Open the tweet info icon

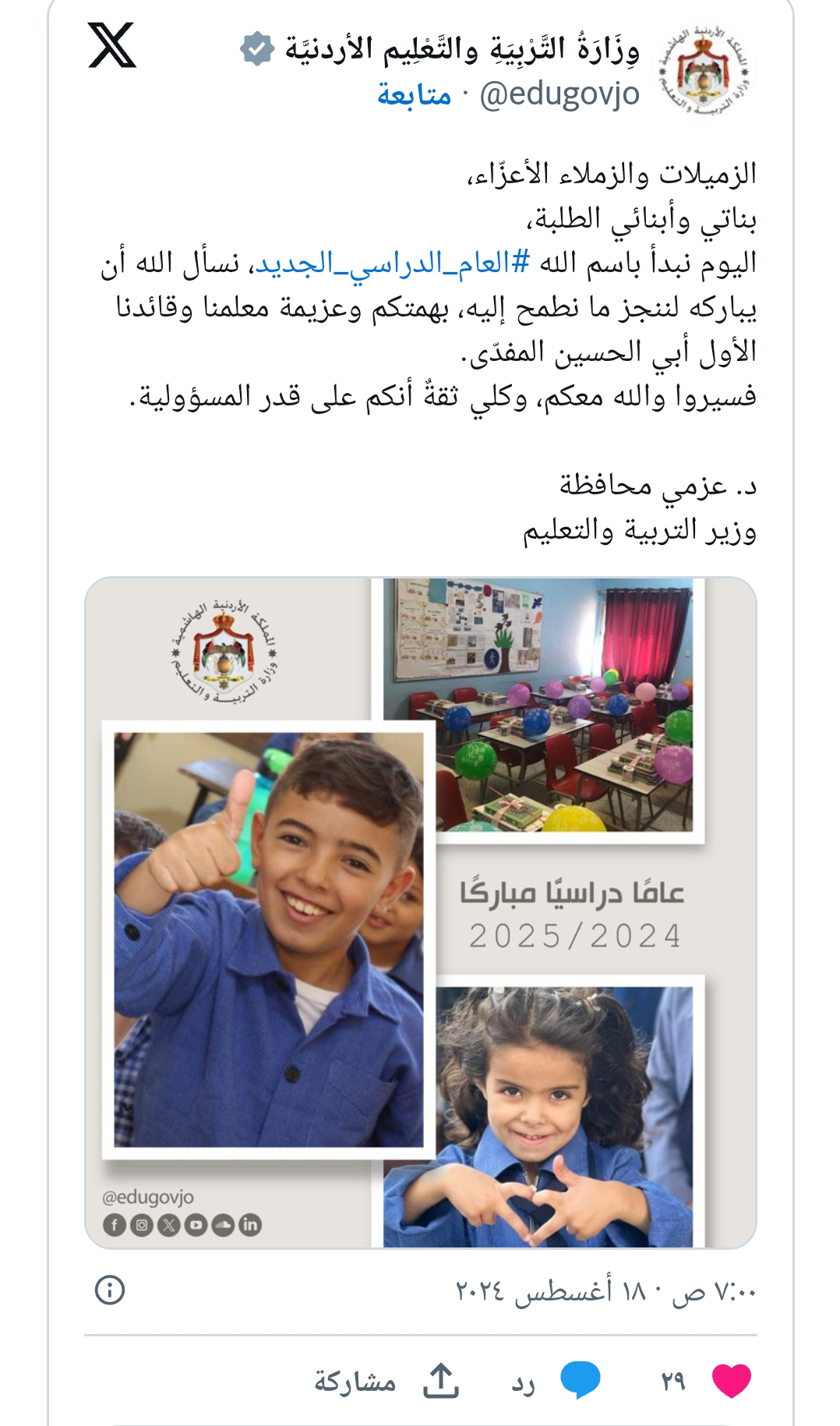click(110, 1290)
